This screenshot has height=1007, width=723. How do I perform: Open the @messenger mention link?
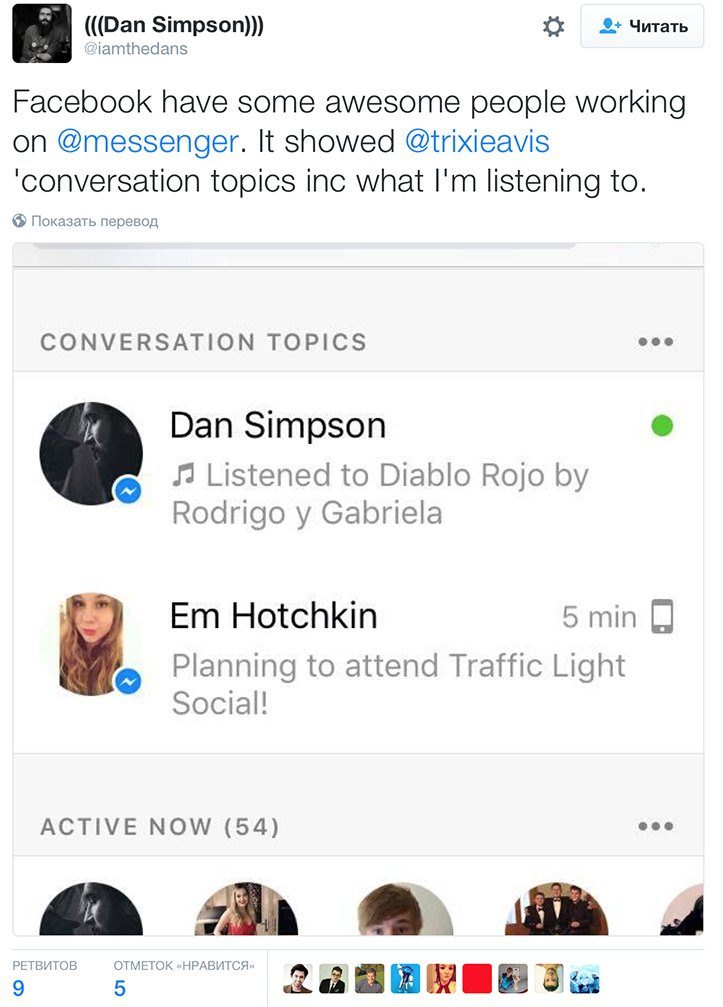pyautogui.click(x=147, y=141)
